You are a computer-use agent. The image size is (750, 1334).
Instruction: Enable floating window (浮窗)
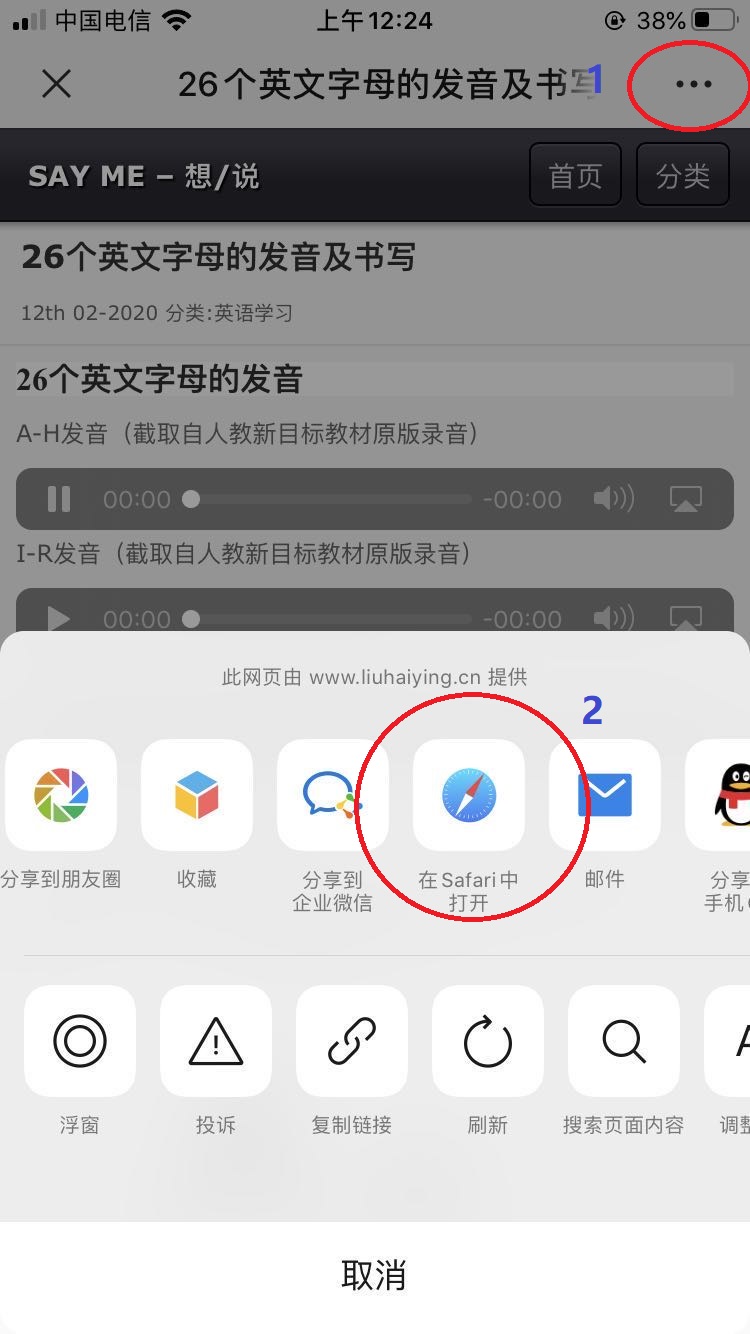click(x=80, y=1041)
